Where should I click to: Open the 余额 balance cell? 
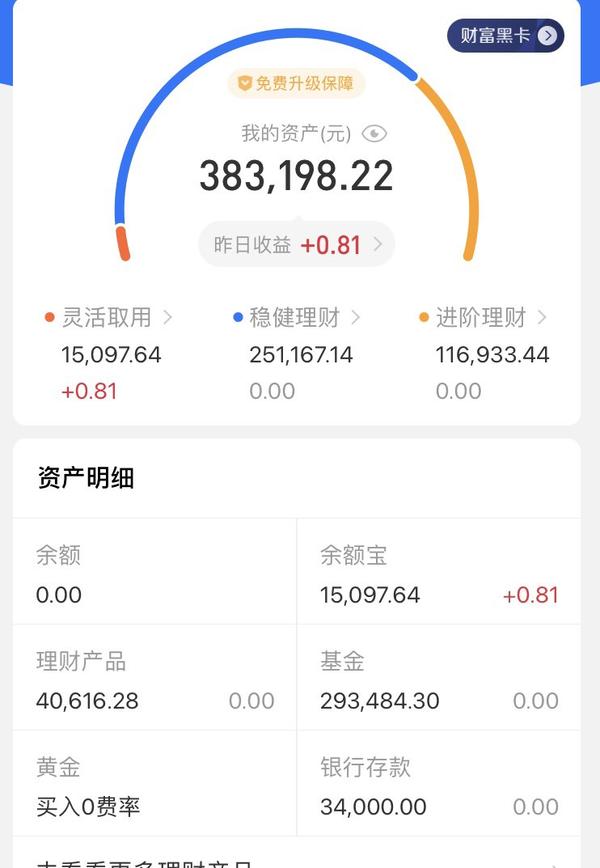tap(155, 575)
